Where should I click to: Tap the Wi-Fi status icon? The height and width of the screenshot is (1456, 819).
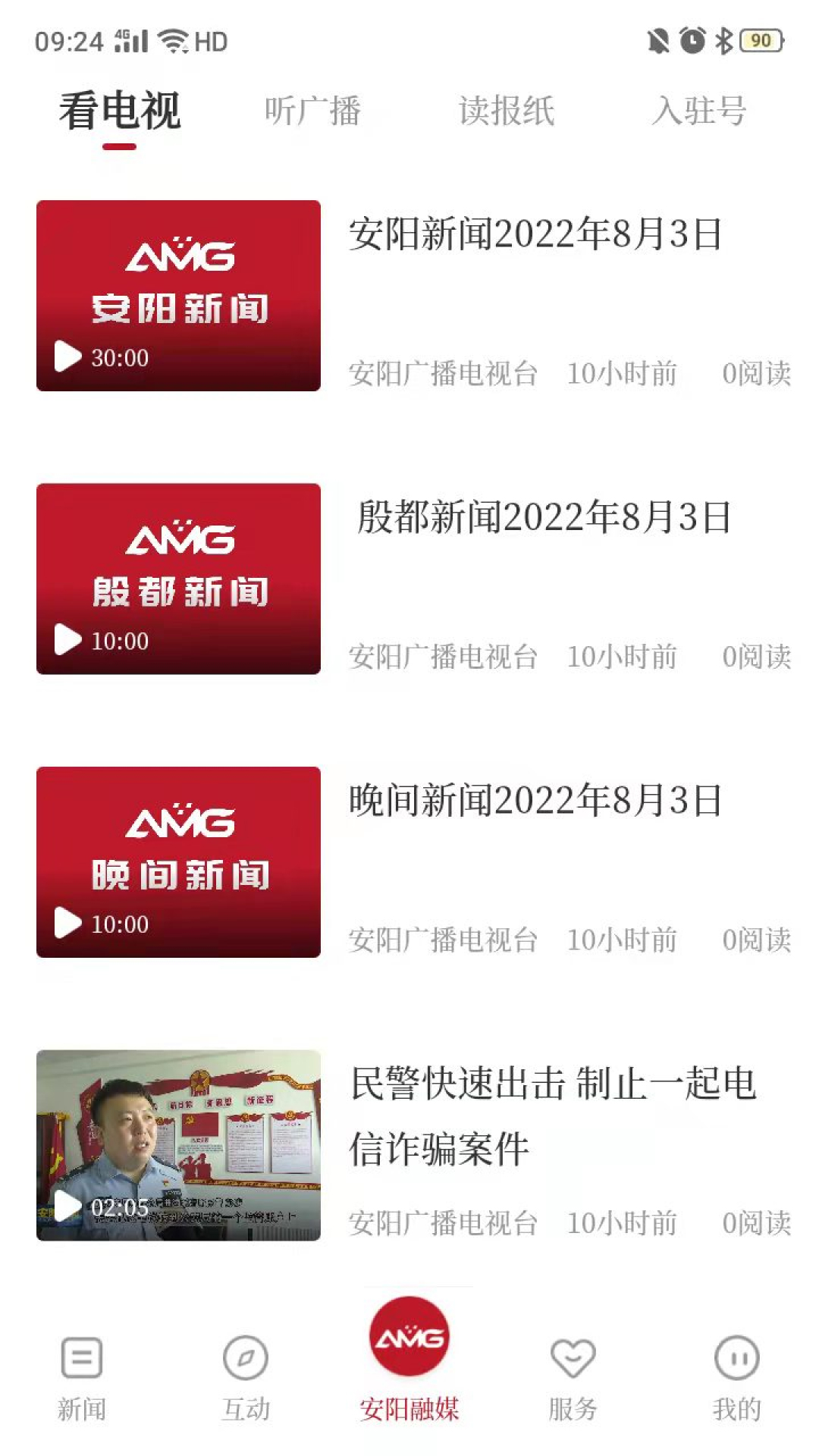175,42
